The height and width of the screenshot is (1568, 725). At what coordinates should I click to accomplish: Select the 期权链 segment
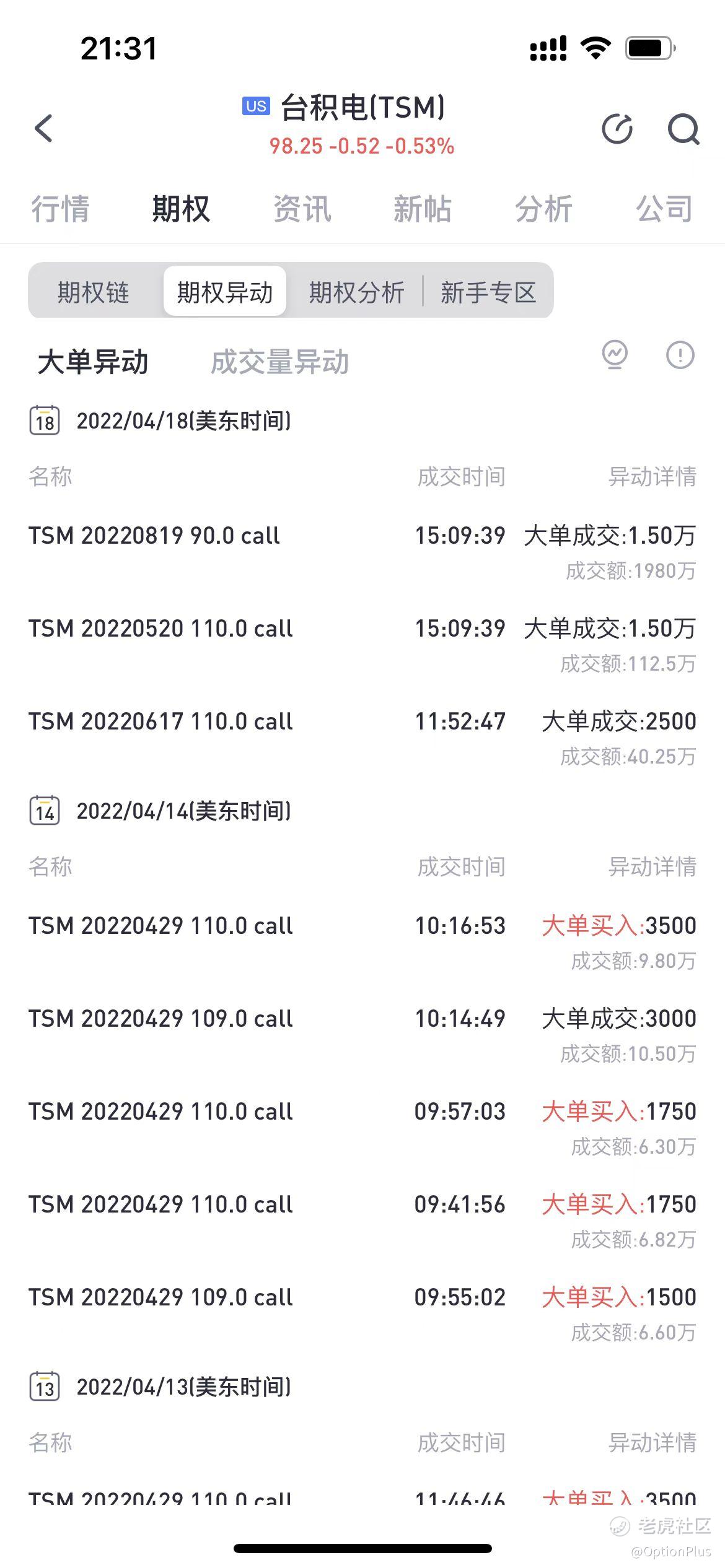pos(94,292)
